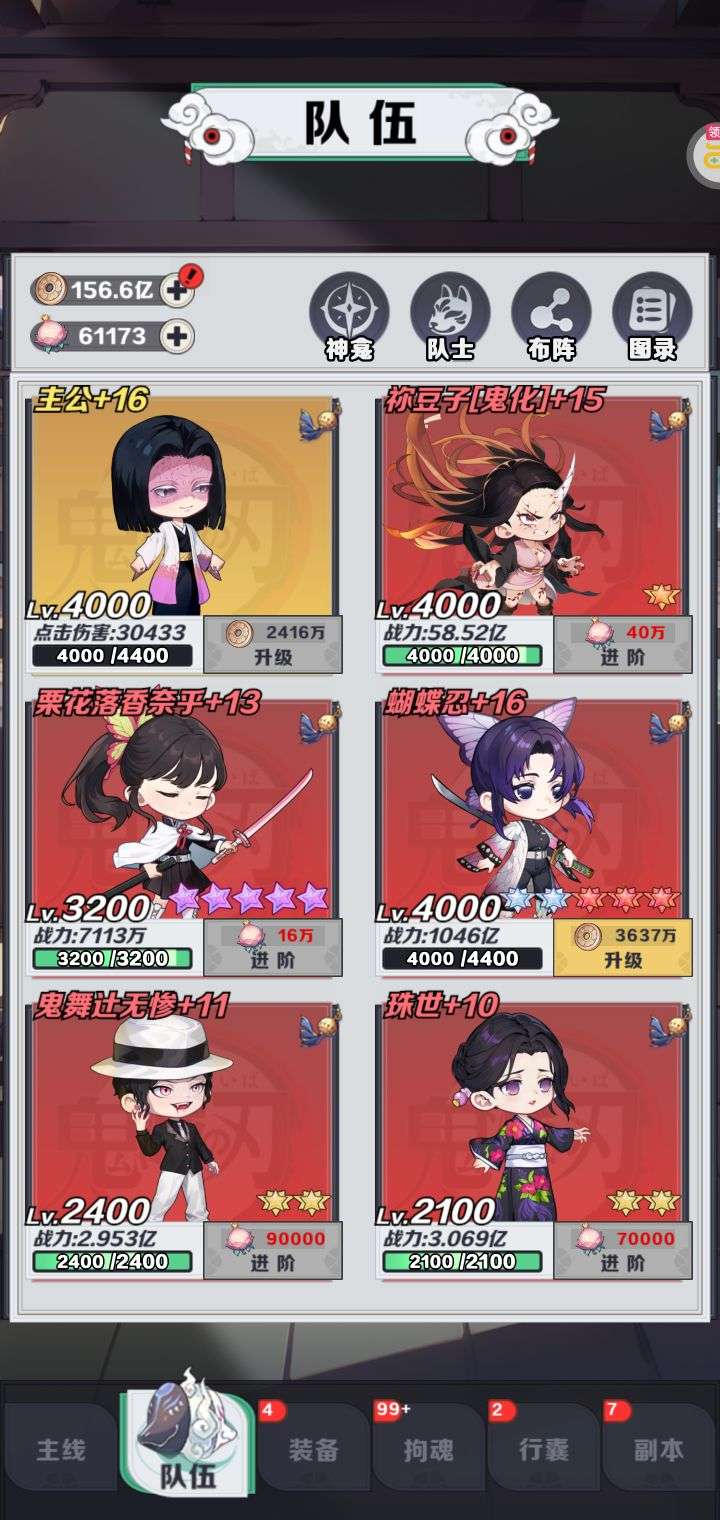This screenshot has width=720, height=1520.
Task: Upgrade 蝴蝶忍 for 3637万 coins
Action: tap(623, 947)
